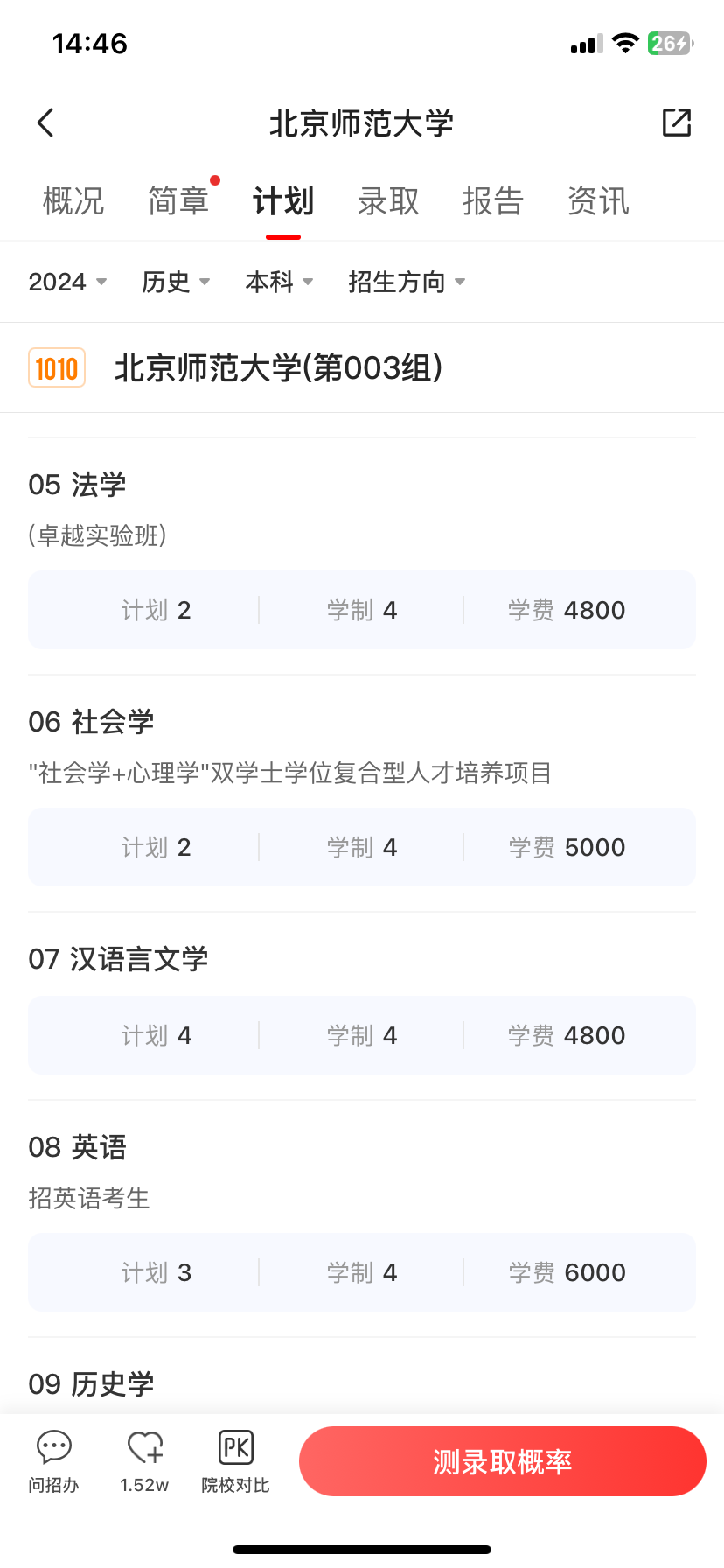
Task: Switch to the 资讯 tab
Action: pyautogui.click(x=598, y=201)
